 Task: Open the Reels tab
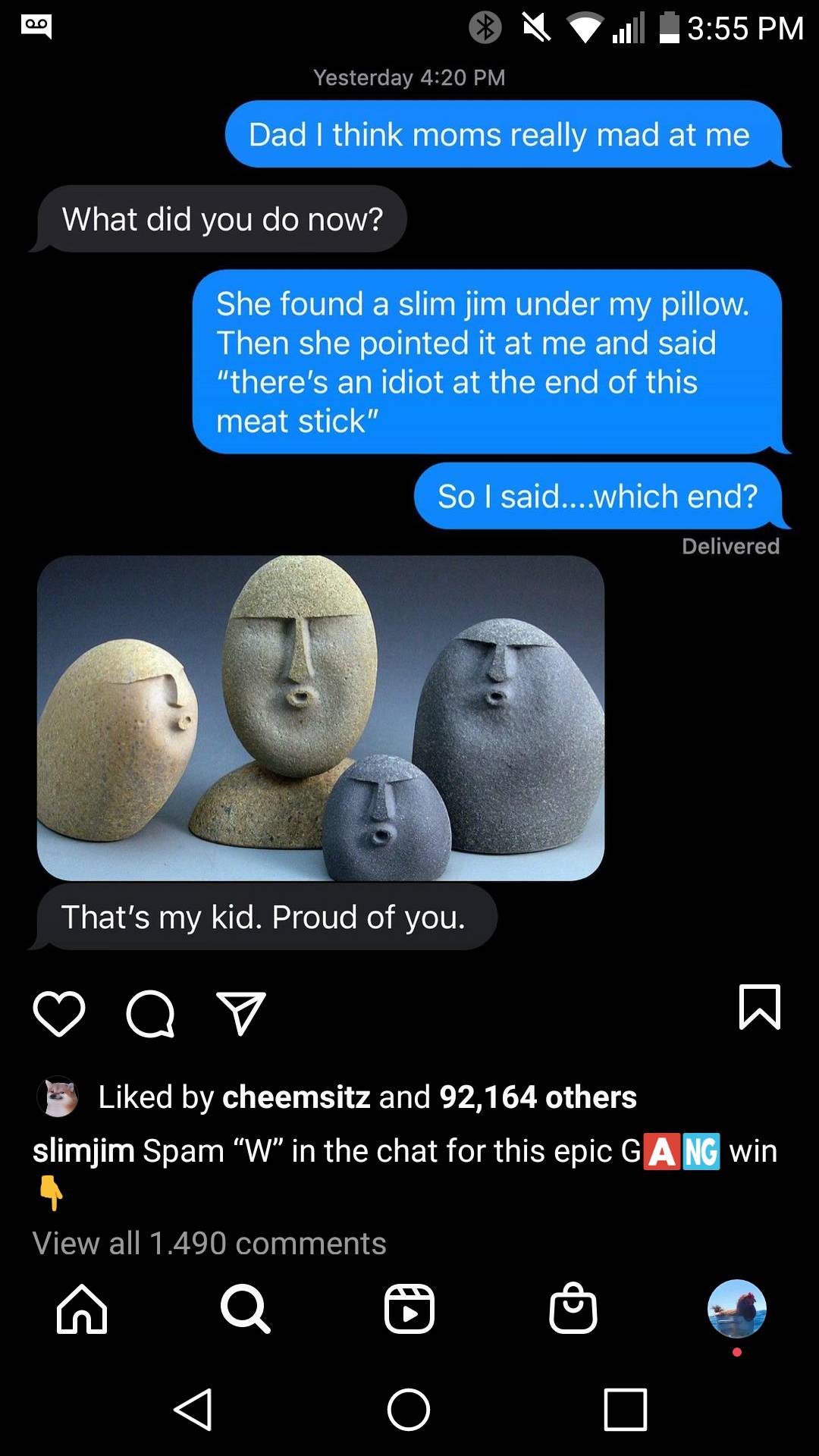[x=409, y=1309]
